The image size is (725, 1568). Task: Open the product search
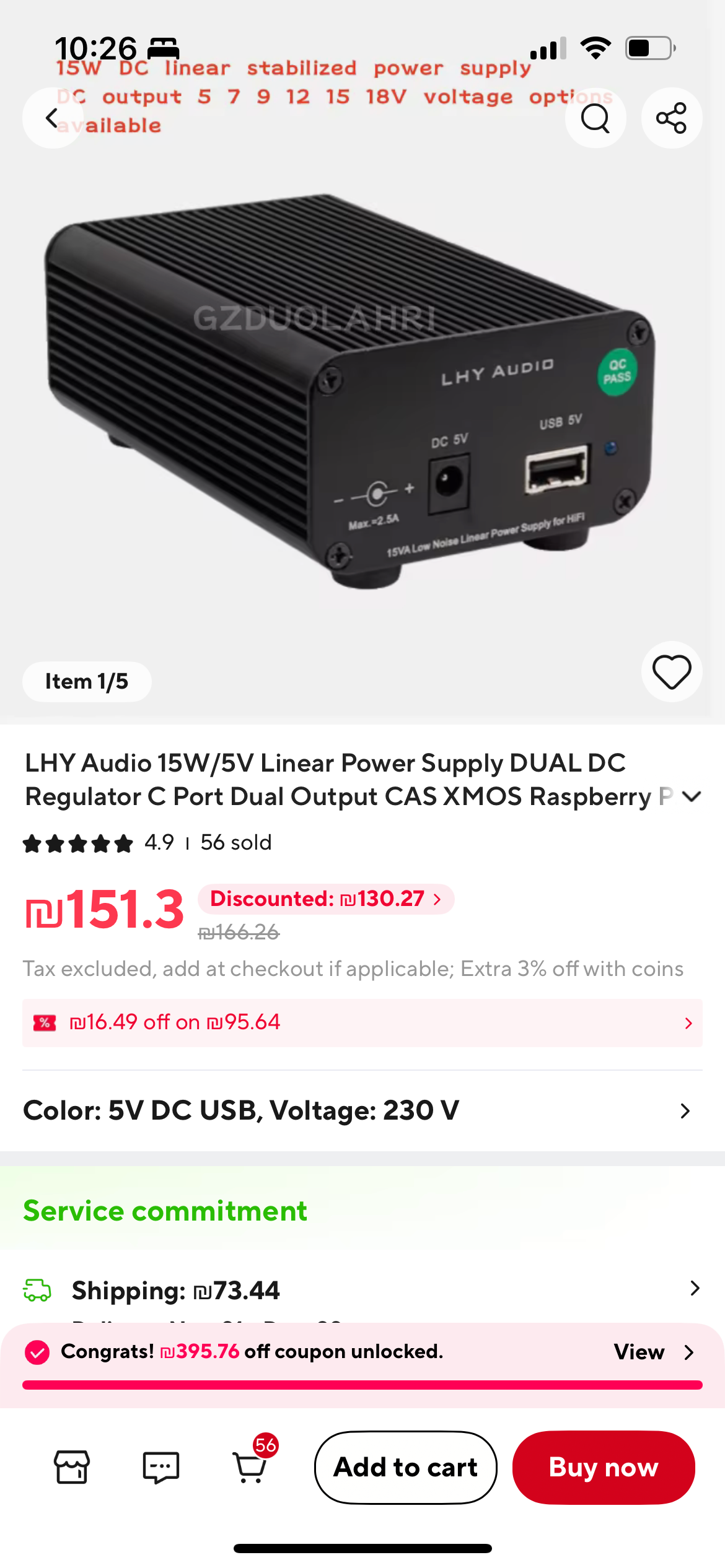pyautogui.click(x=595, y=118)
